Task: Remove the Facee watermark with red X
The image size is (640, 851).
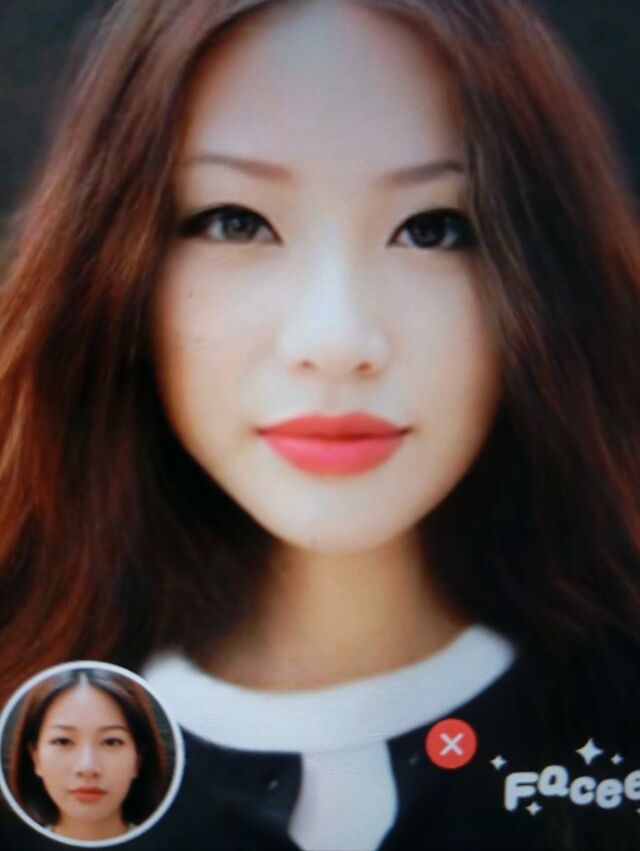Action: (451, 744)
